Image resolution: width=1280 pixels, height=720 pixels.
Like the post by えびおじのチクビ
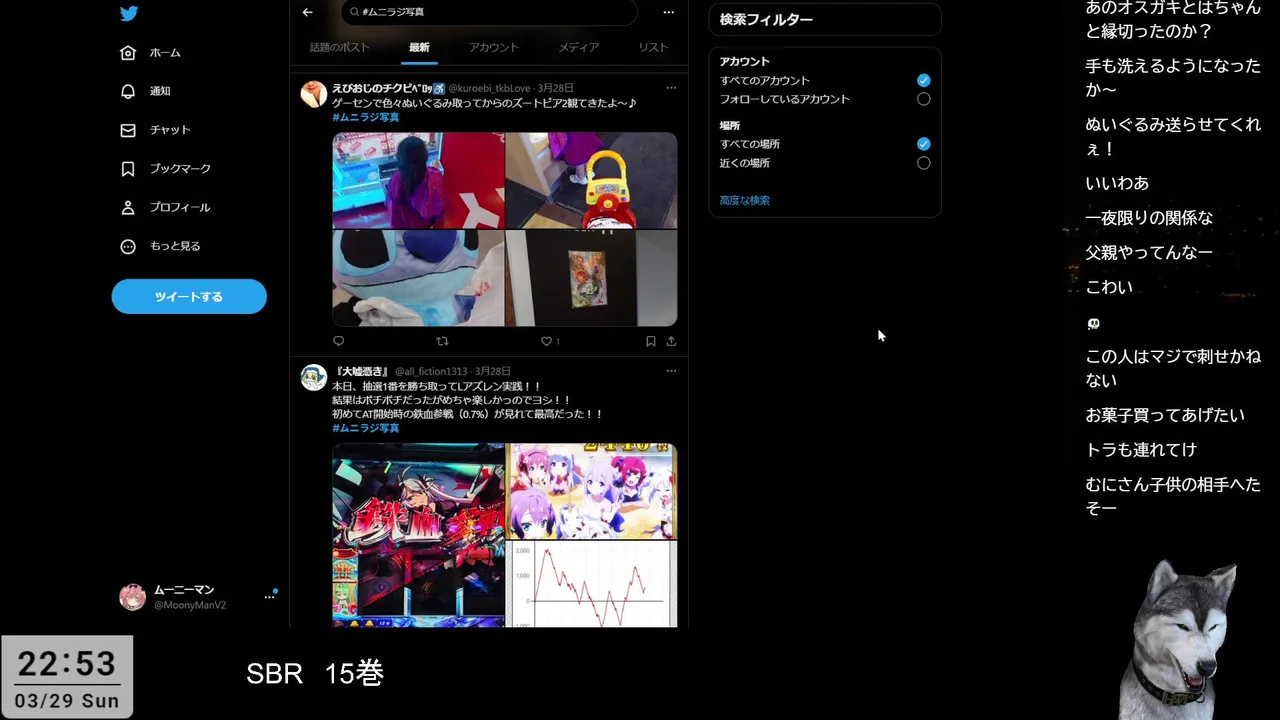pyautogui.click(x=547, y=341)
